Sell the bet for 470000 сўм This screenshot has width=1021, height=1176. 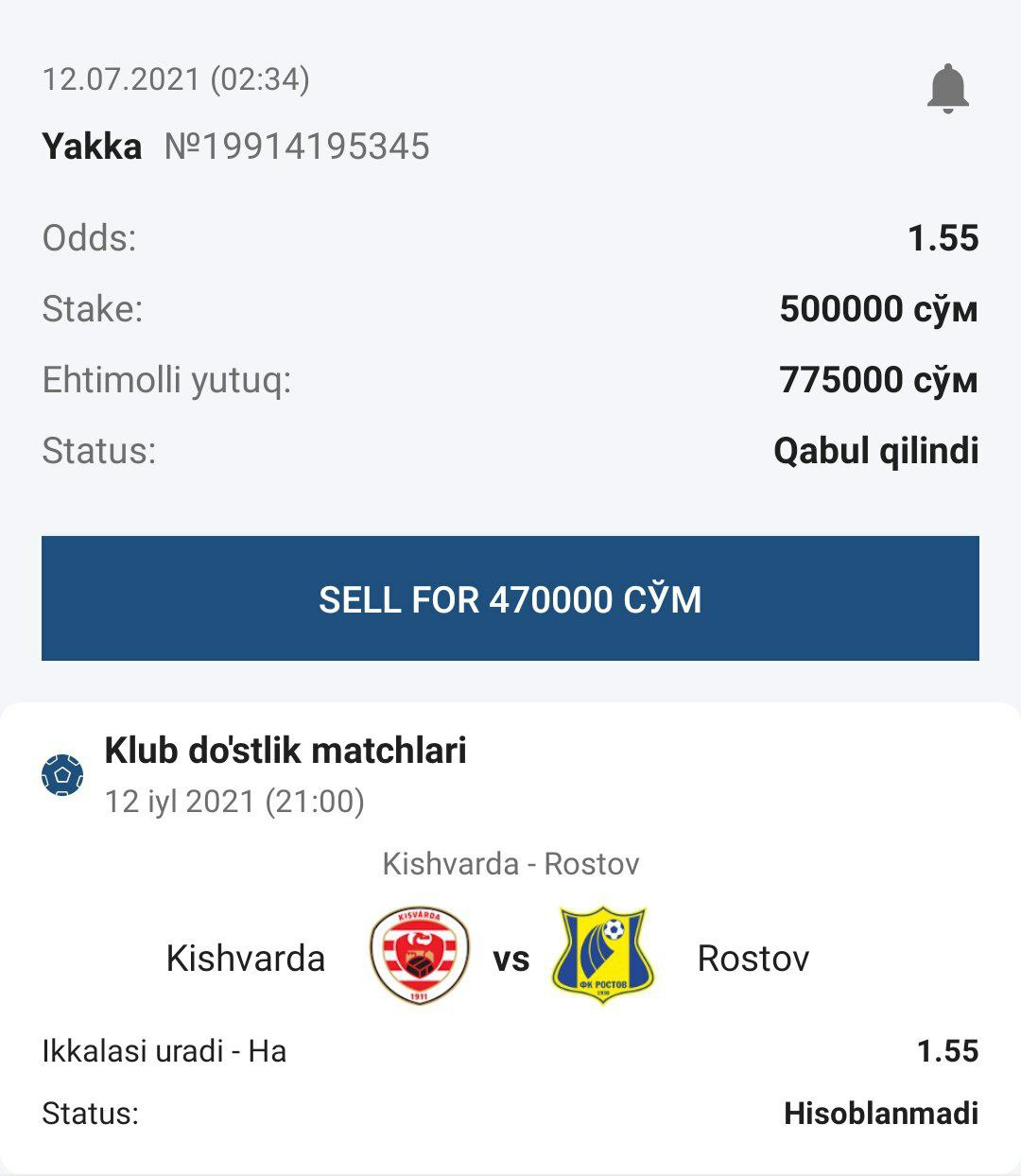tap(510, 598)
